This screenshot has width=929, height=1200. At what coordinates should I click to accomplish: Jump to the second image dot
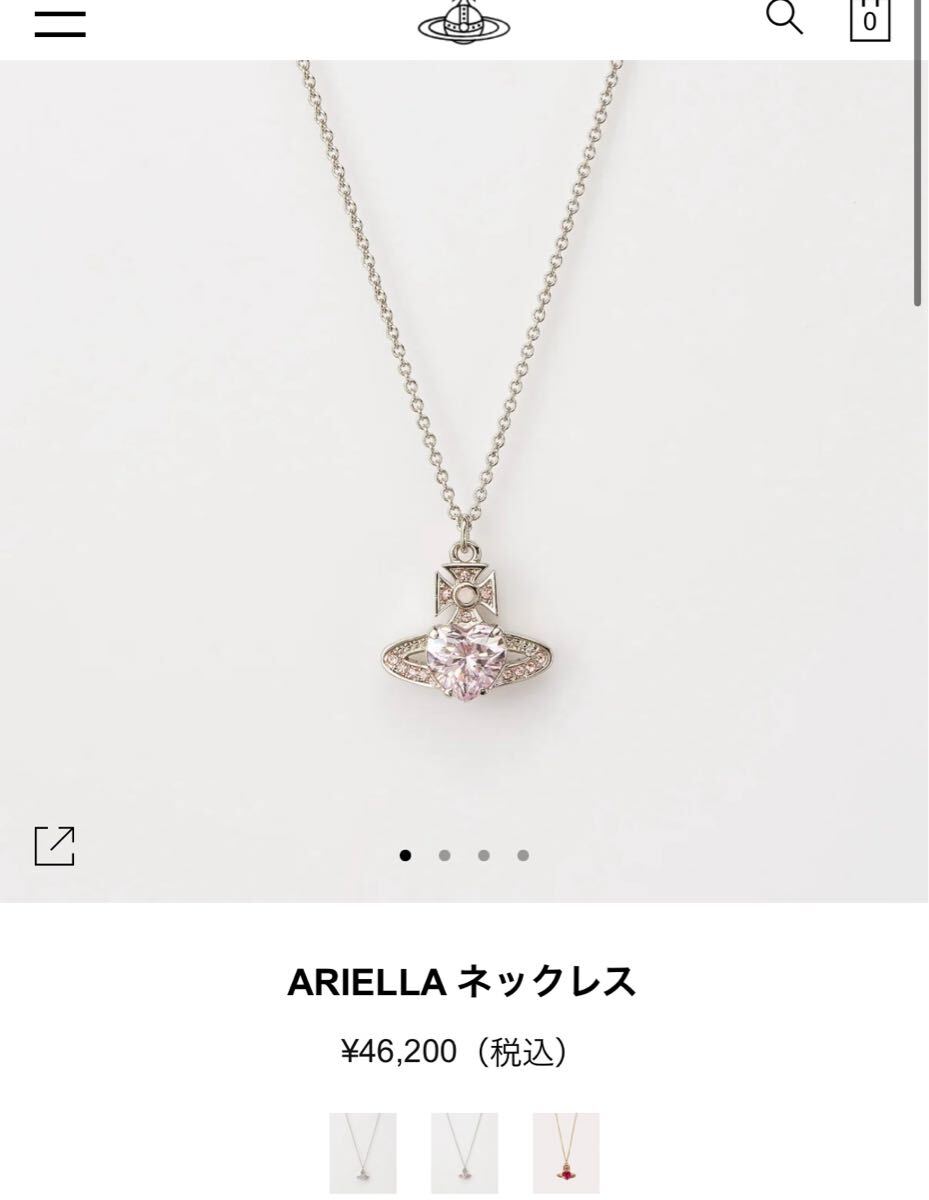click(444, 855)
